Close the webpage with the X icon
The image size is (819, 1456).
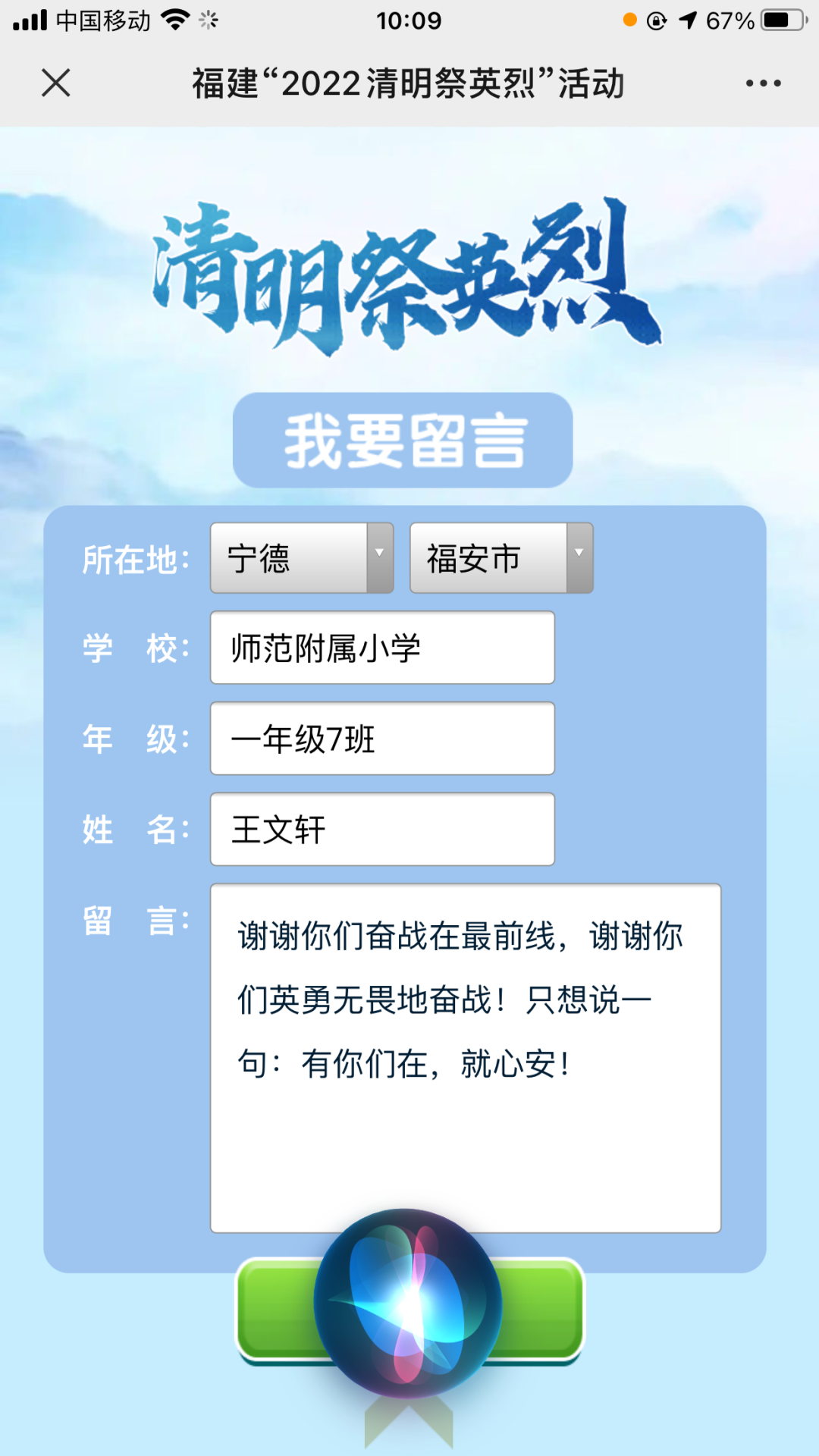pos(55,83)
